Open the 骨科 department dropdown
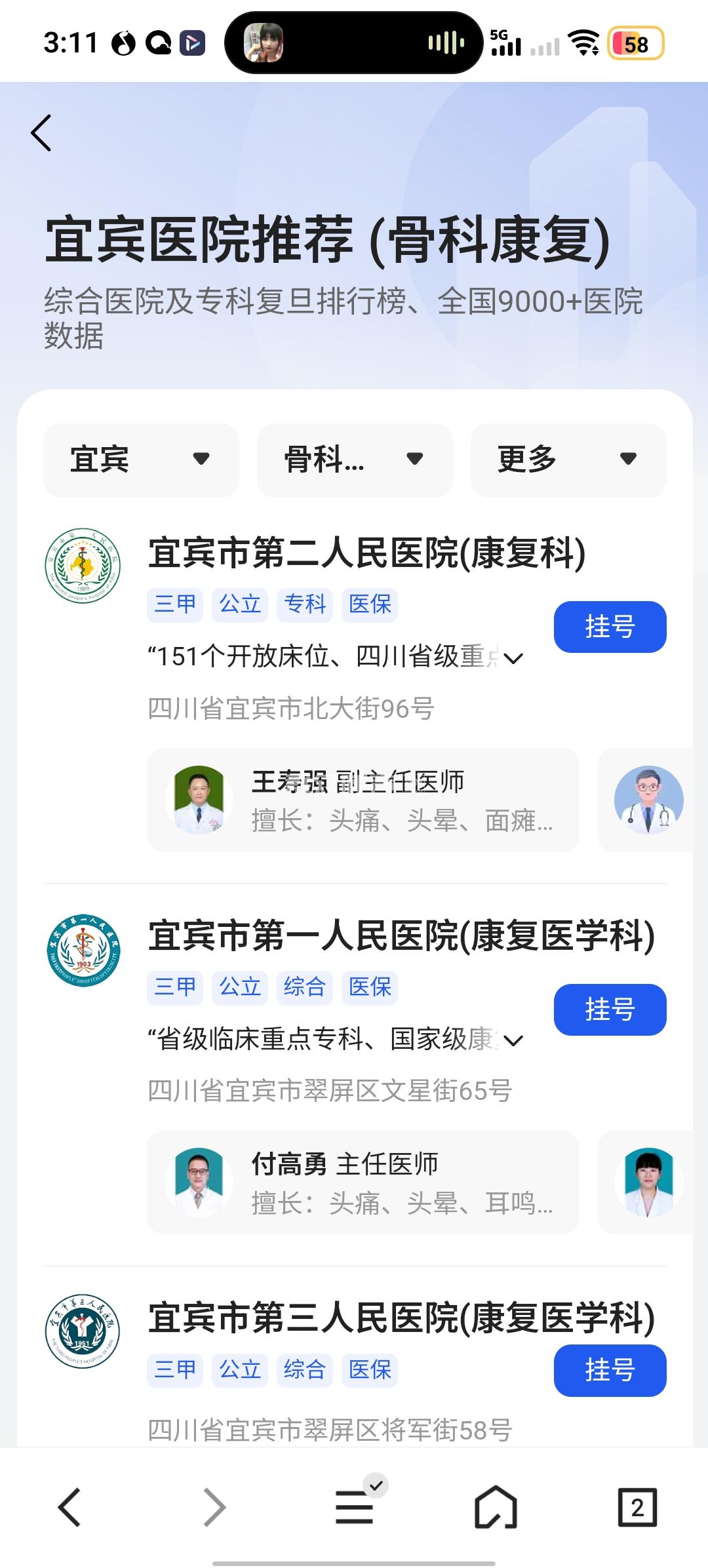Screen dimensions: 708x1568 355,460
